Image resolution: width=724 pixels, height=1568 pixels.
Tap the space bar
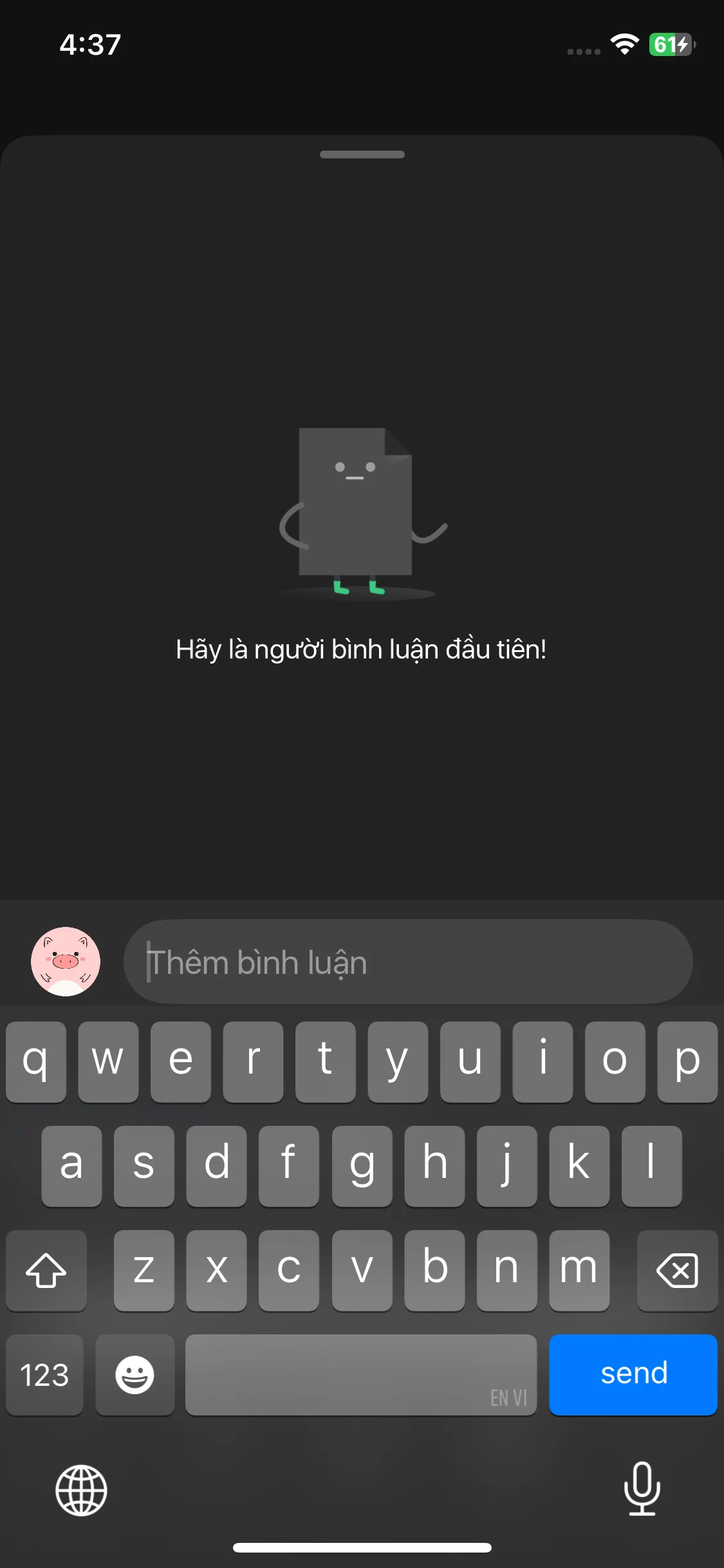pos(360,1374)
